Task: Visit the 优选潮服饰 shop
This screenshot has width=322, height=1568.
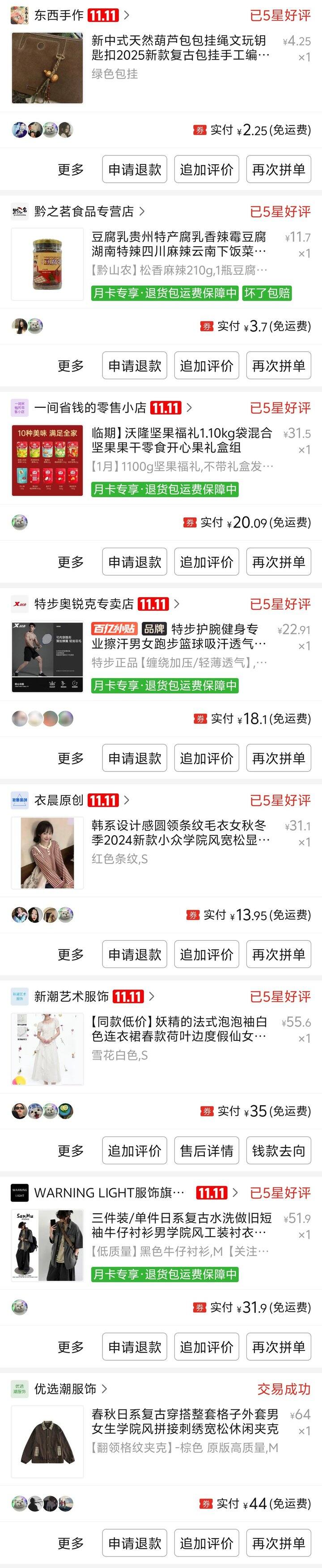Action: pyautogui.click(x=65, y=1388)
